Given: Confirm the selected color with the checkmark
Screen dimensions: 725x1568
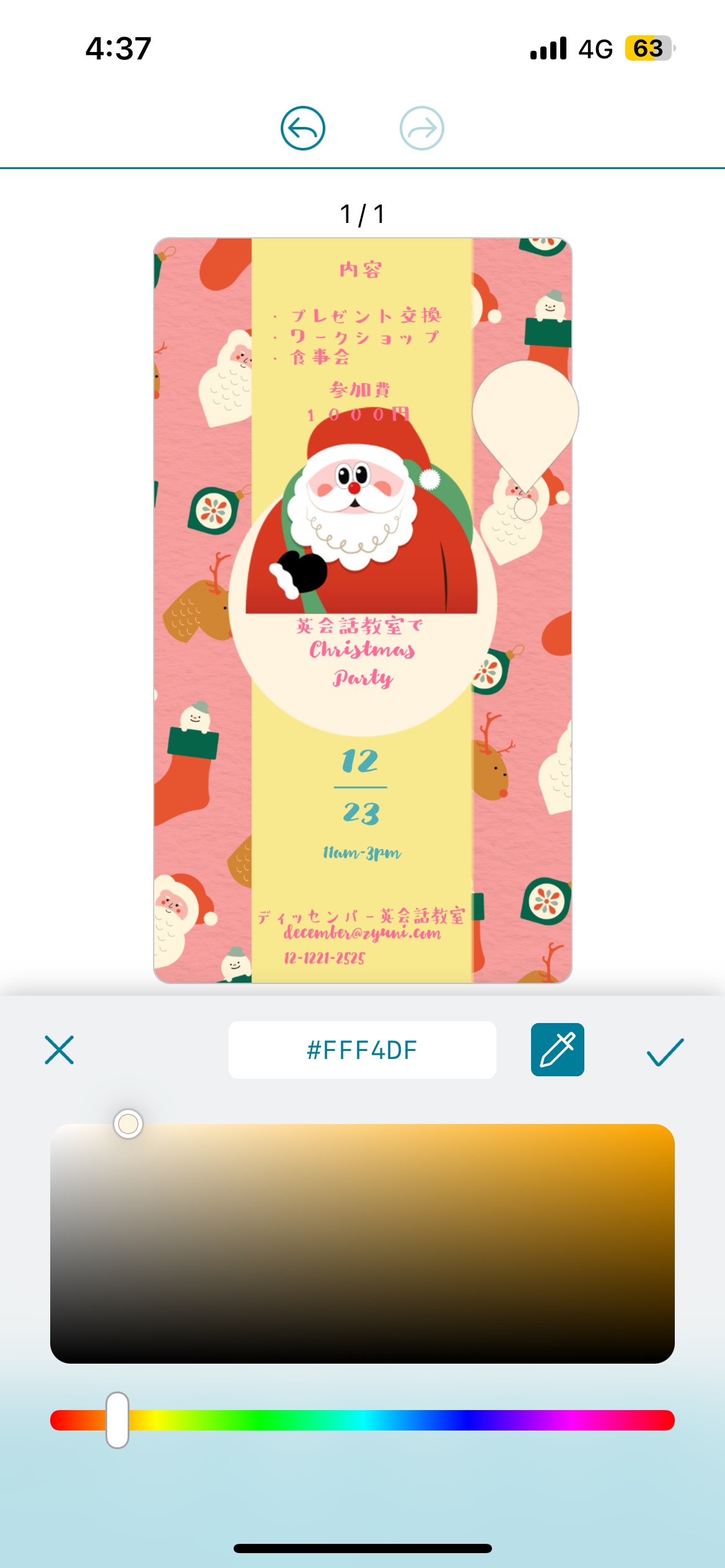Looking at the screenshot, I should pyautogui.click(x=664, y=1052).
